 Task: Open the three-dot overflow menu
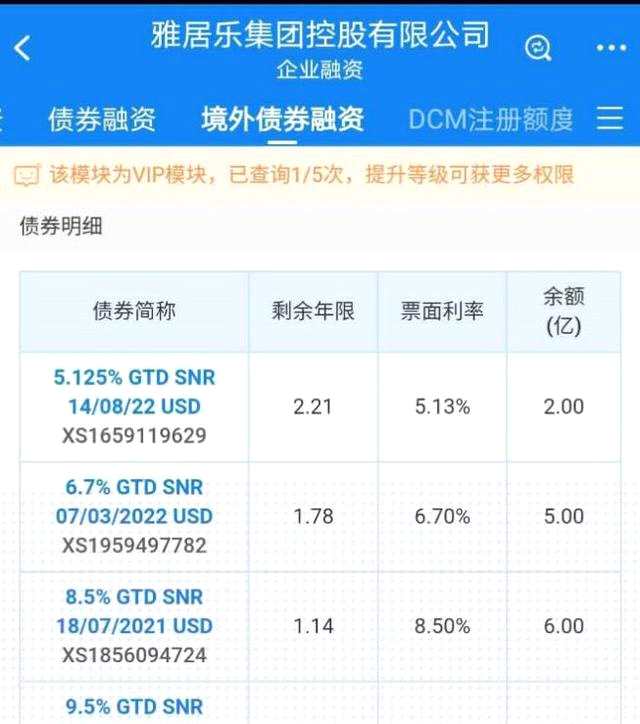pos(610,48)
